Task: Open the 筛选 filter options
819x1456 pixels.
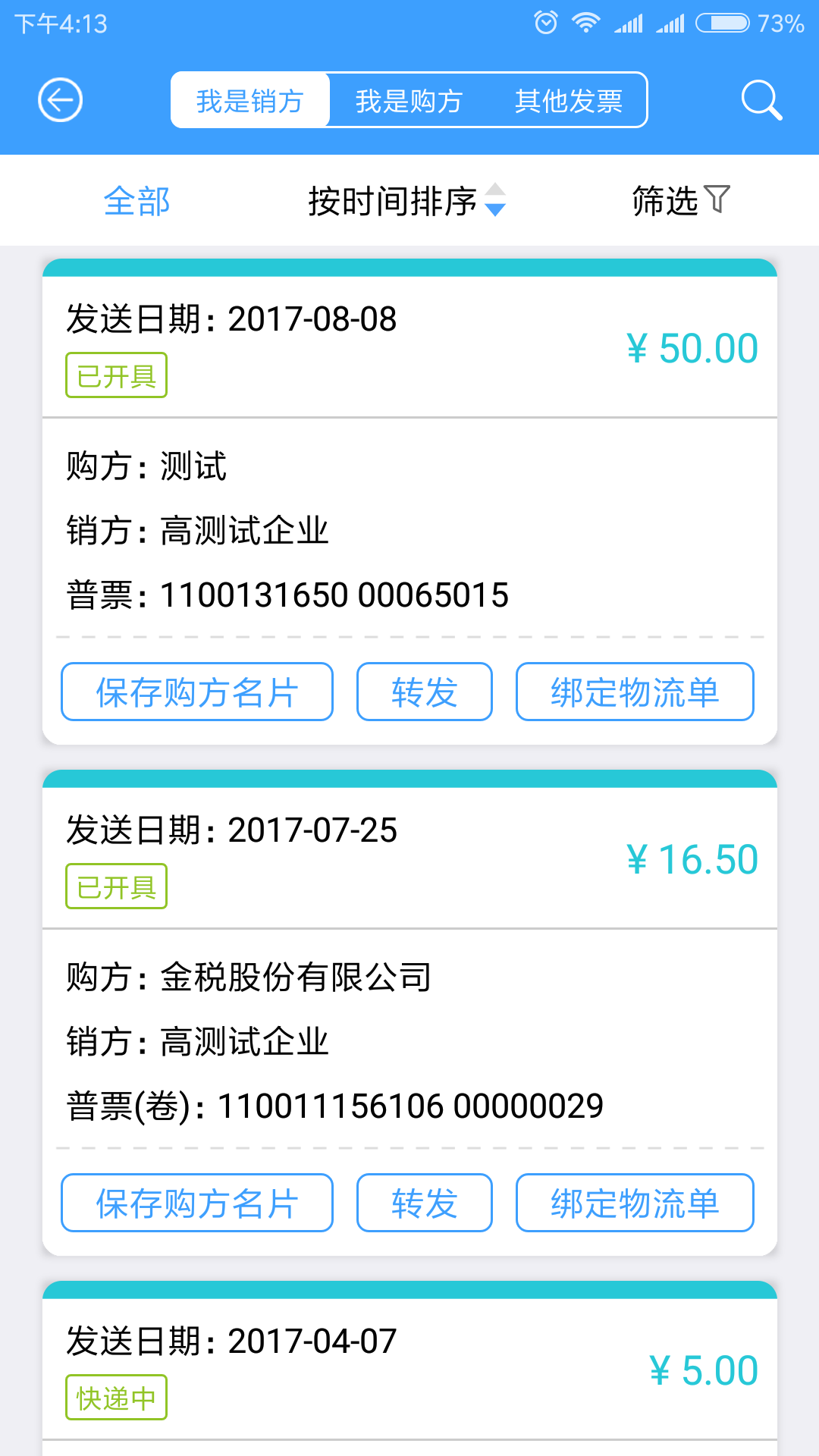Action: (x=680, y=201)
